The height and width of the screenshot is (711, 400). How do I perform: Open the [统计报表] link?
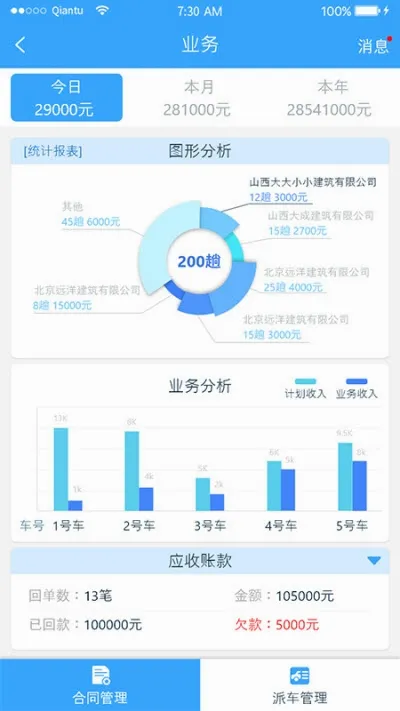tap(53, 152)
